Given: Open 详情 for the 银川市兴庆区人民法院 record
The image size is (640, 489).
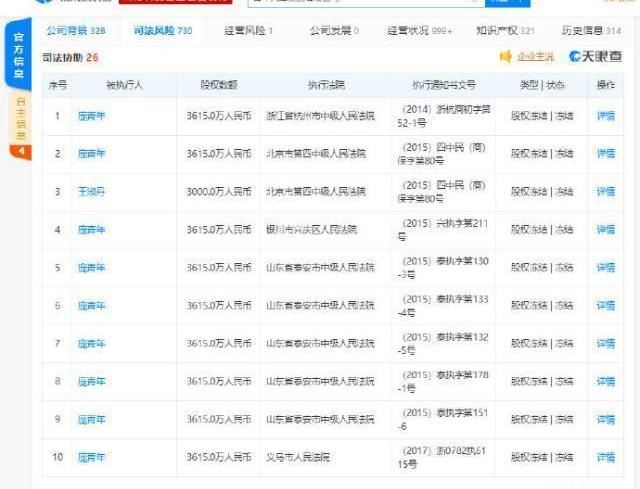Looking at the screenshot, I should pyautogui.click(x=605, y=230).
